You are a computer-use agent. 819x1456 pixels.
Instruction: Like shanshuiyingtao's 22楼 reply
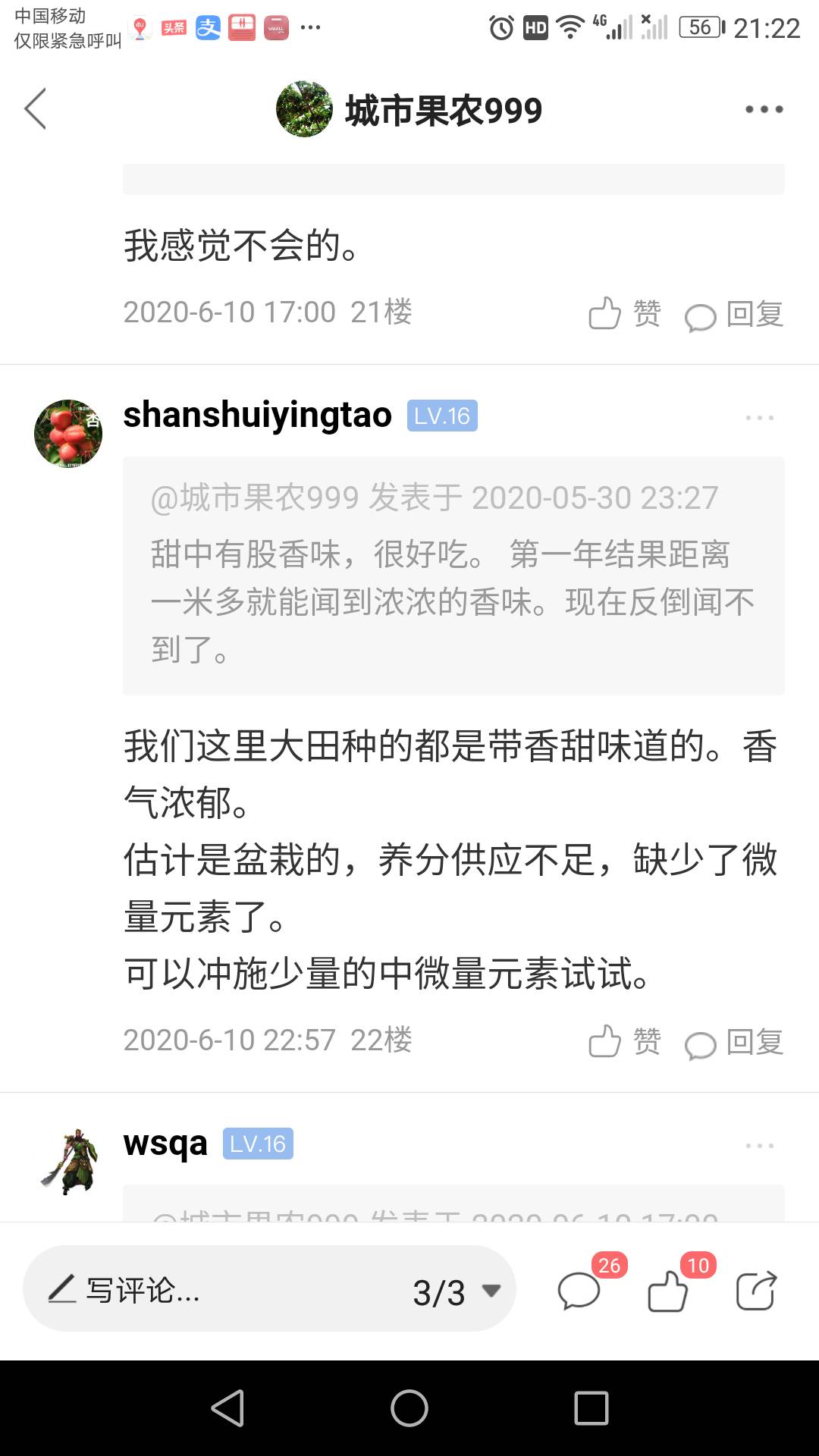click(x=625, y=1041)
